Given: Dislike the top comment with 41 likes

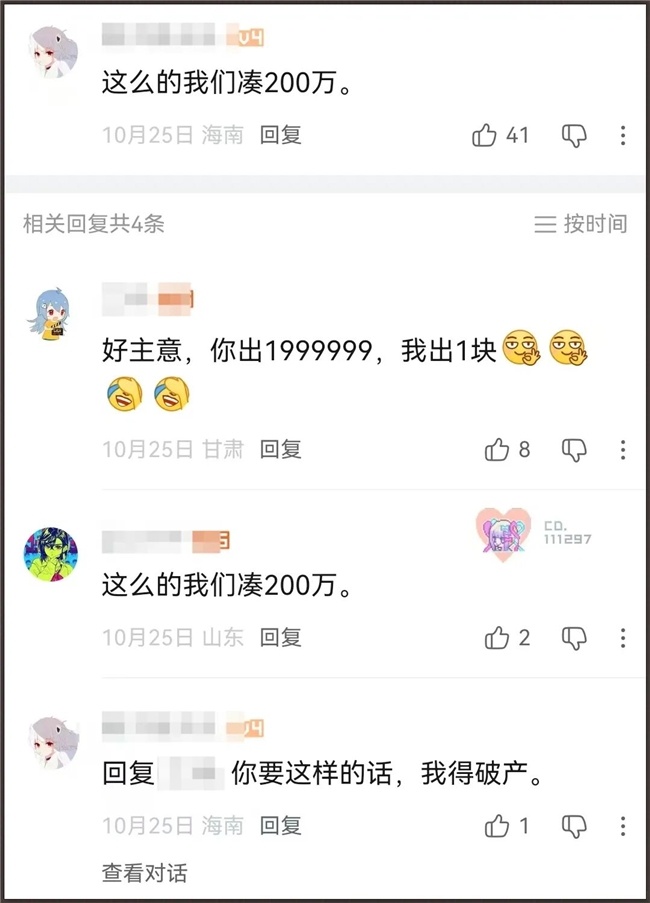Looking at the screenshot, I should (574, 136).
